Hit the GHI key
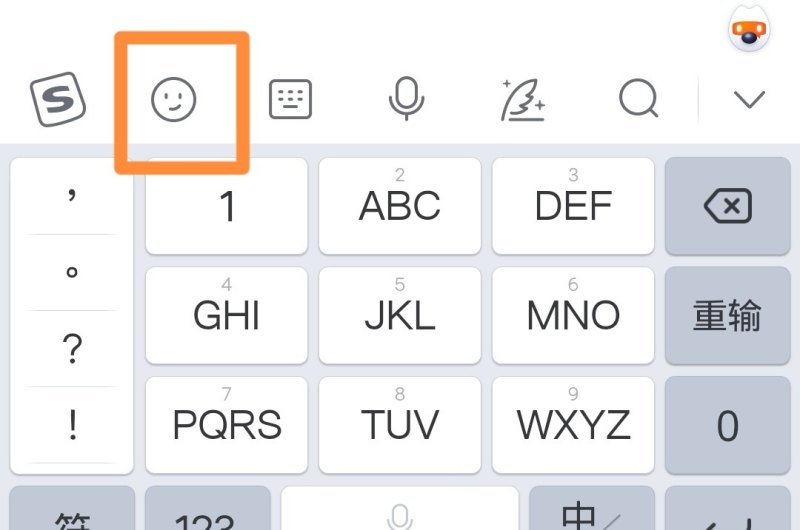The height and width of the screenshot is (530, 800). pos(227,315)
